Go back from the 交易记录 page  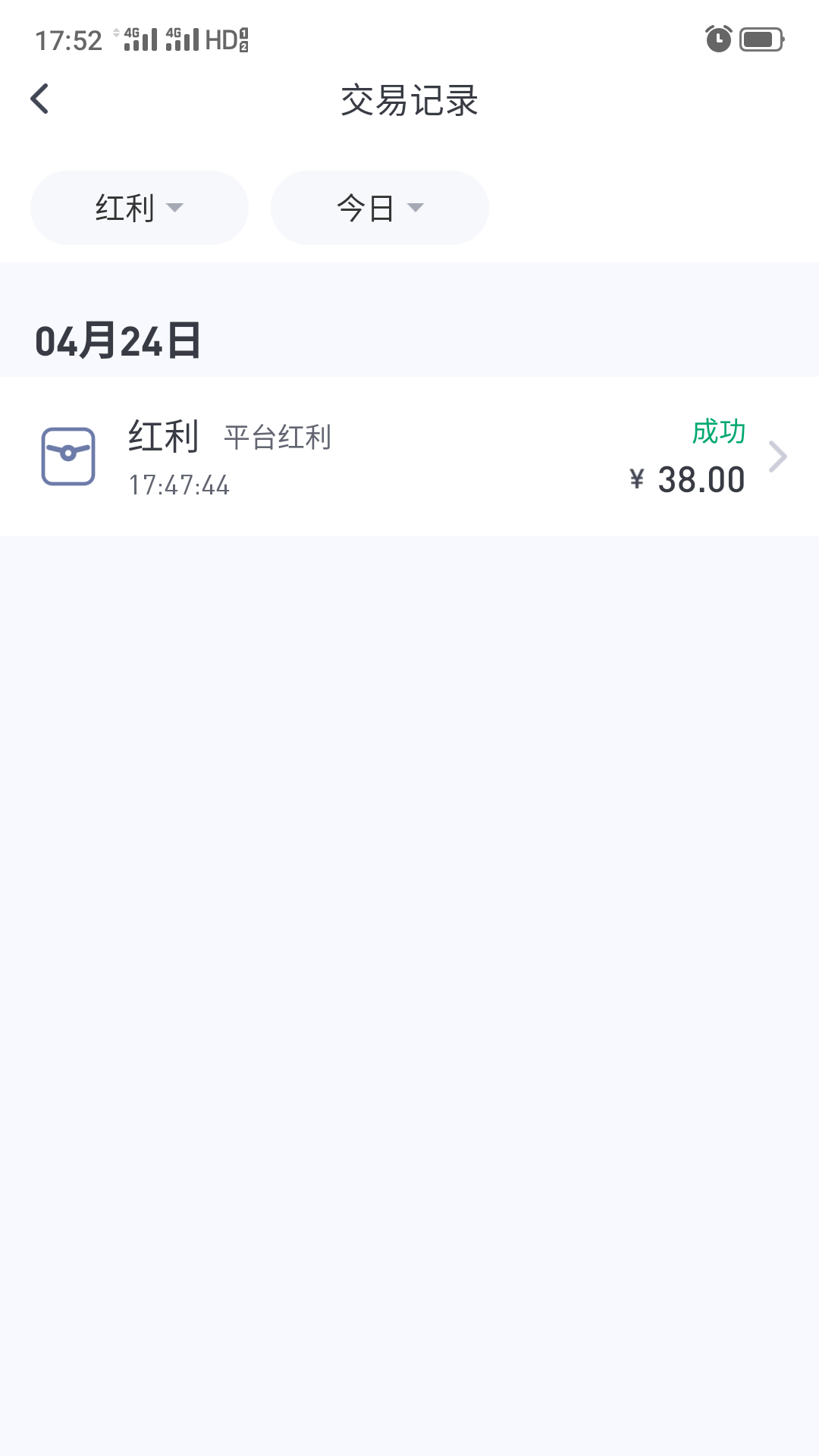coord(40,99)
